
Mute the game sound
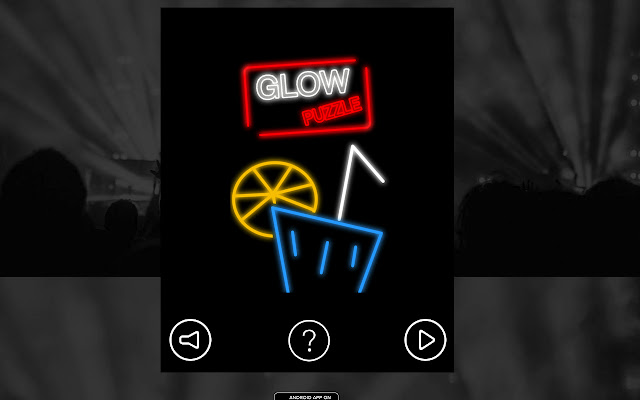[x=190, y=340]
